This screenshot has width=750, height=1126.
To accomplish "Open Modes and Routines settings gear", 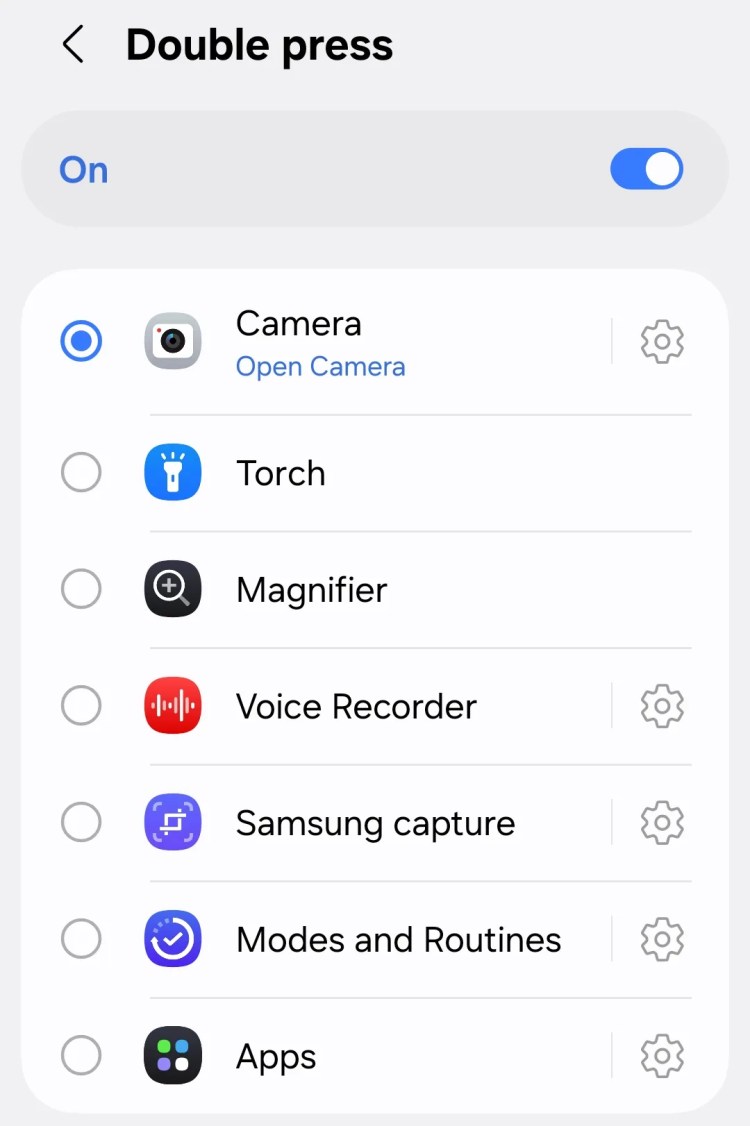I will click(661, 940).
